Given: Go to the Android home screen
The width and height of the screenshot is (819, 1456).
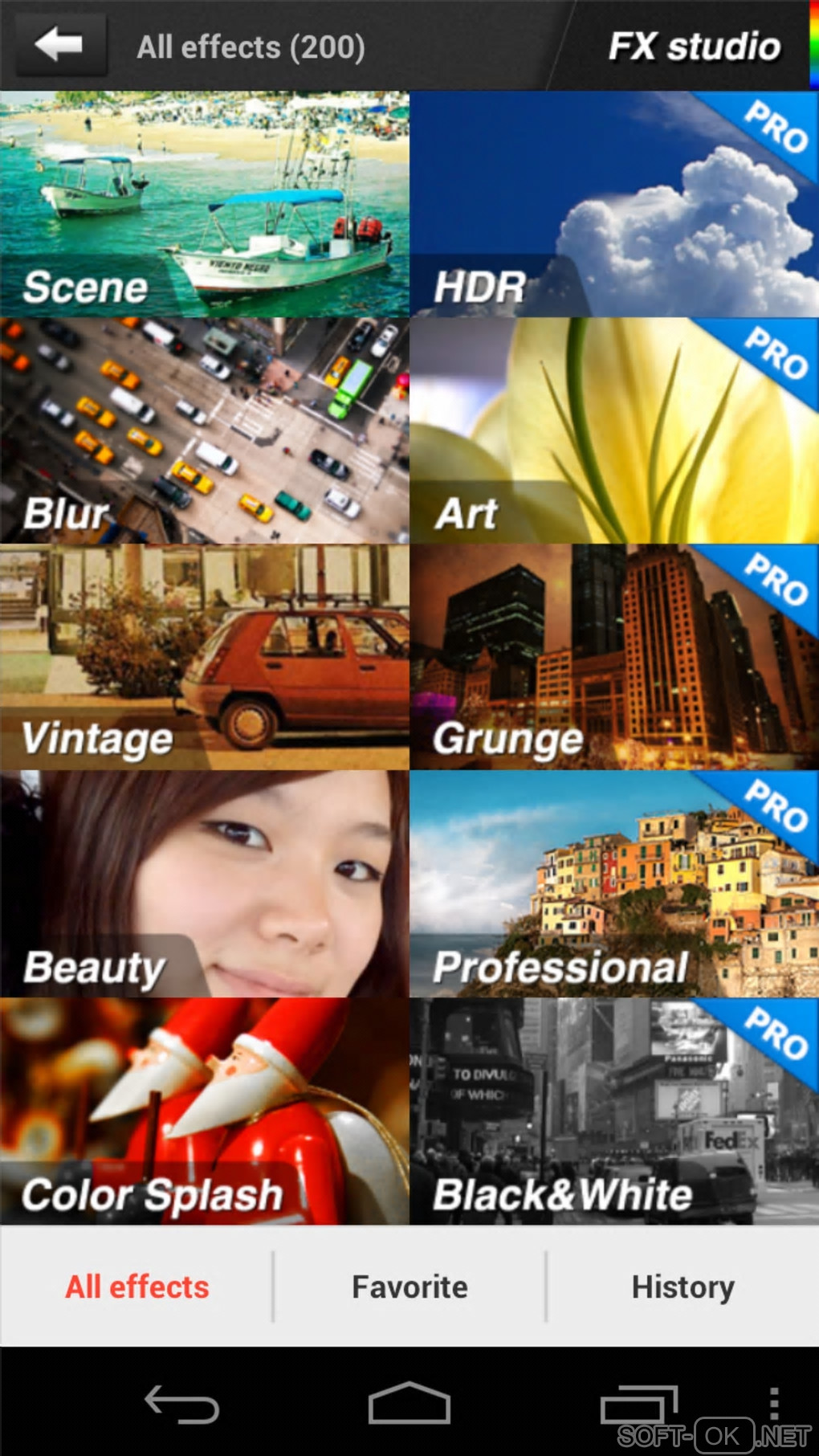Looking at the screenshot, I should click(x=409, y=1404).
